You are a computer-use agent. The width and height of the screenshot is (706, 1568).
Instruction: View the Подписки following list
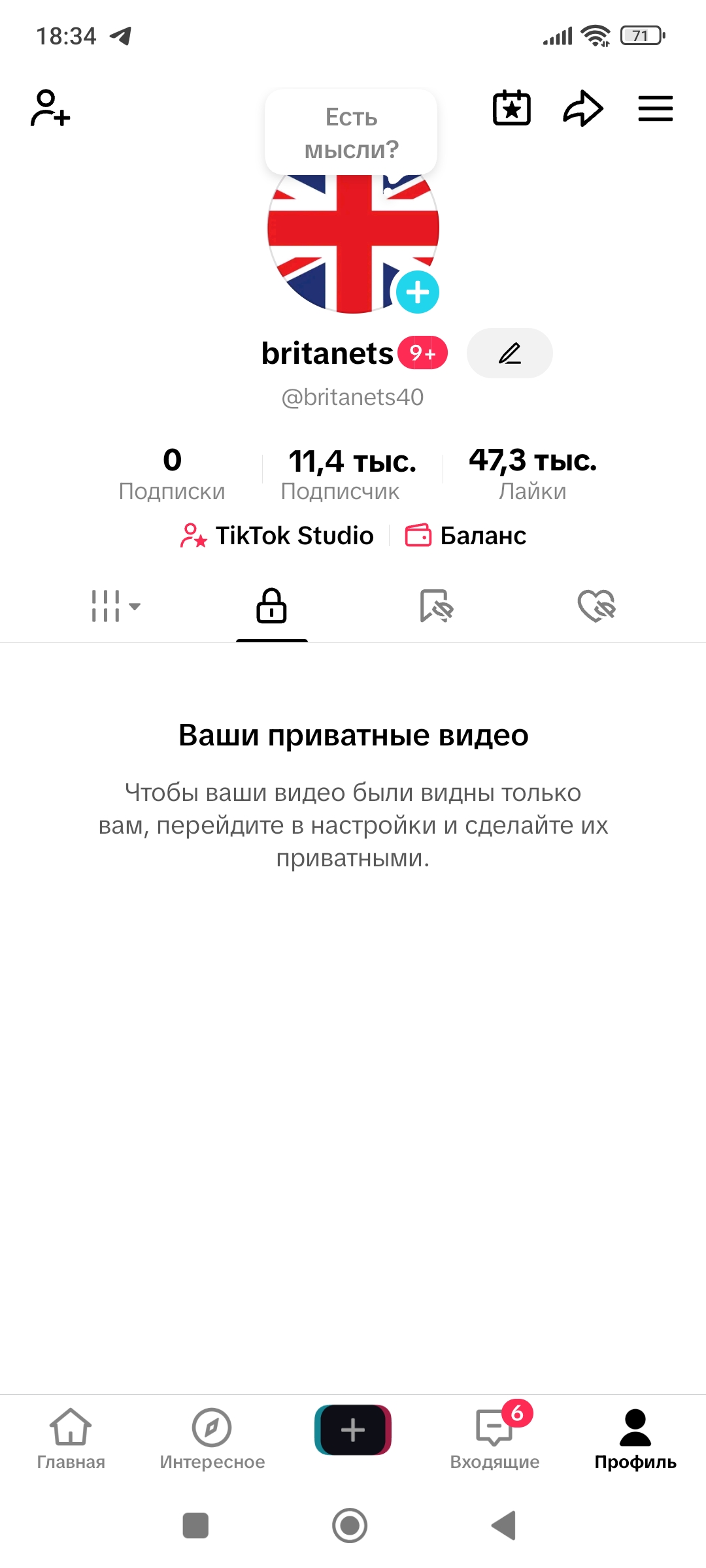[172, 474]
